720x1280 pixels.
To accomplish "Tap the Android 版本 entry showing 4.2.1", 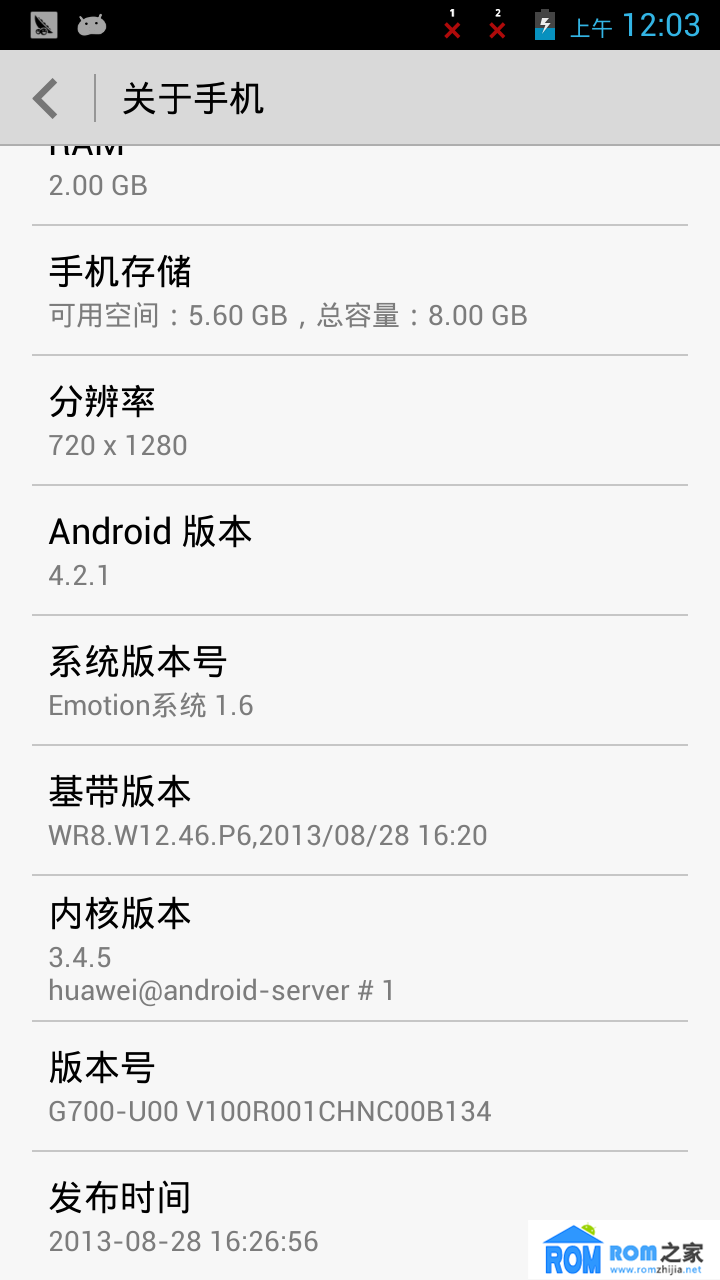I will point(360,550).
